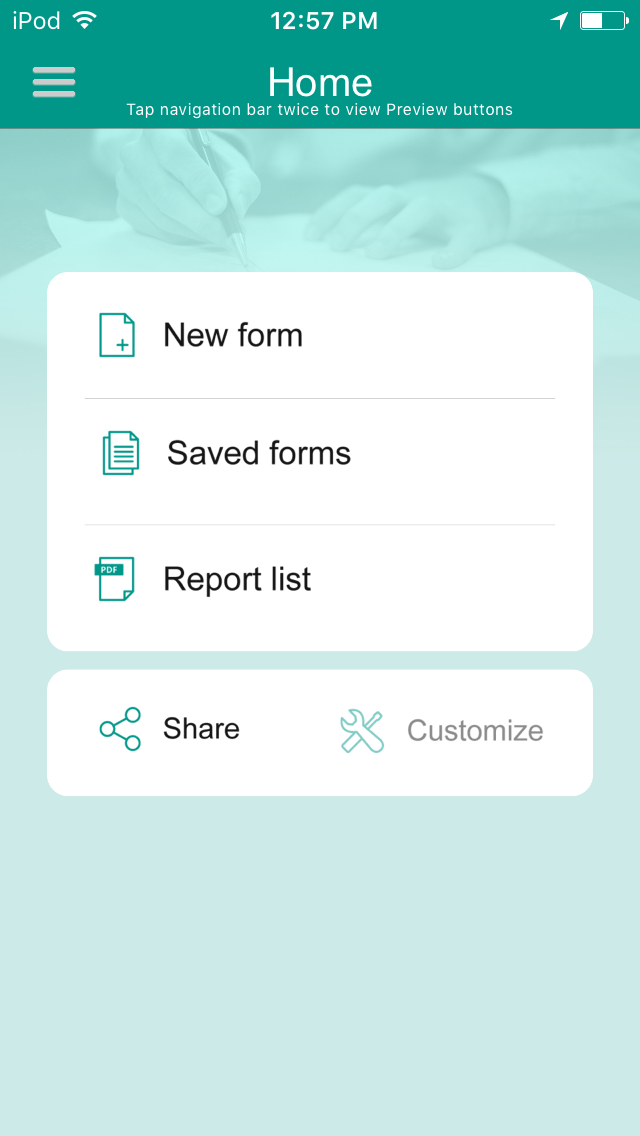Open the hamburger drawer menu

click(54, 83)
